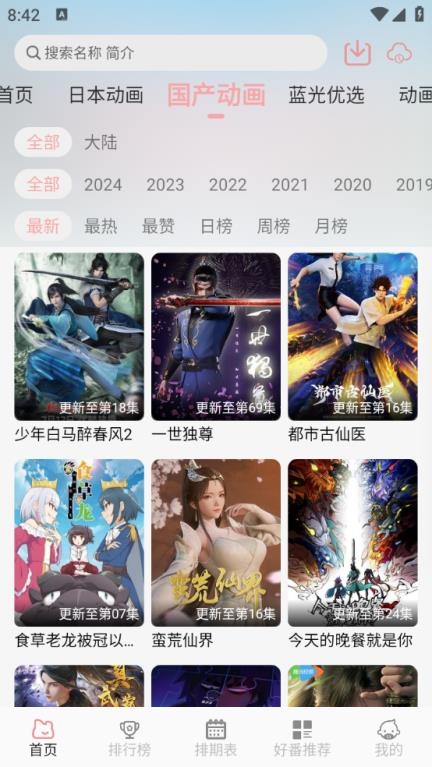The image size is (432, 767).
Task: Filter by year 2022
Action: coord(227,184)
